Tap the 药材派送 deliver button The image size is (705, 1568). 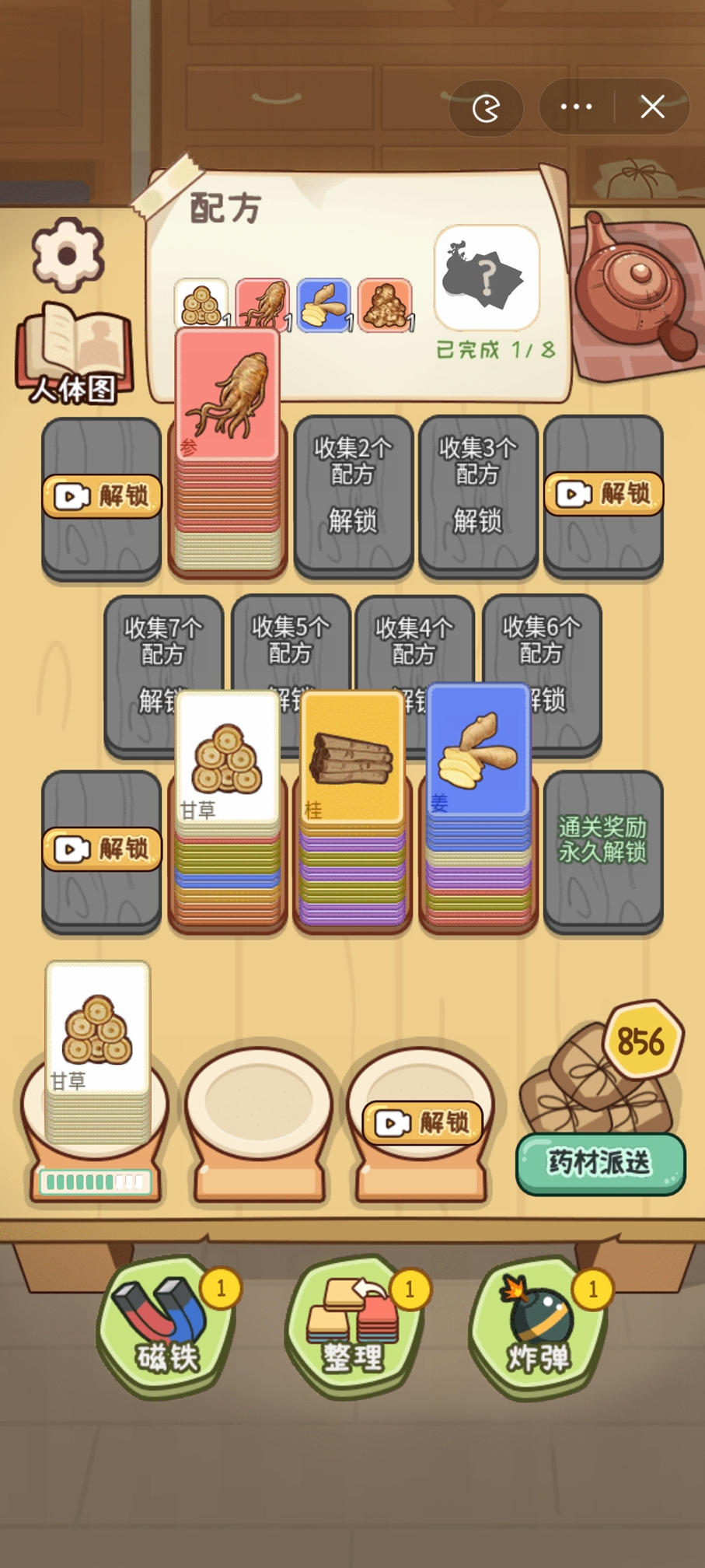(x=599, y=1163)
